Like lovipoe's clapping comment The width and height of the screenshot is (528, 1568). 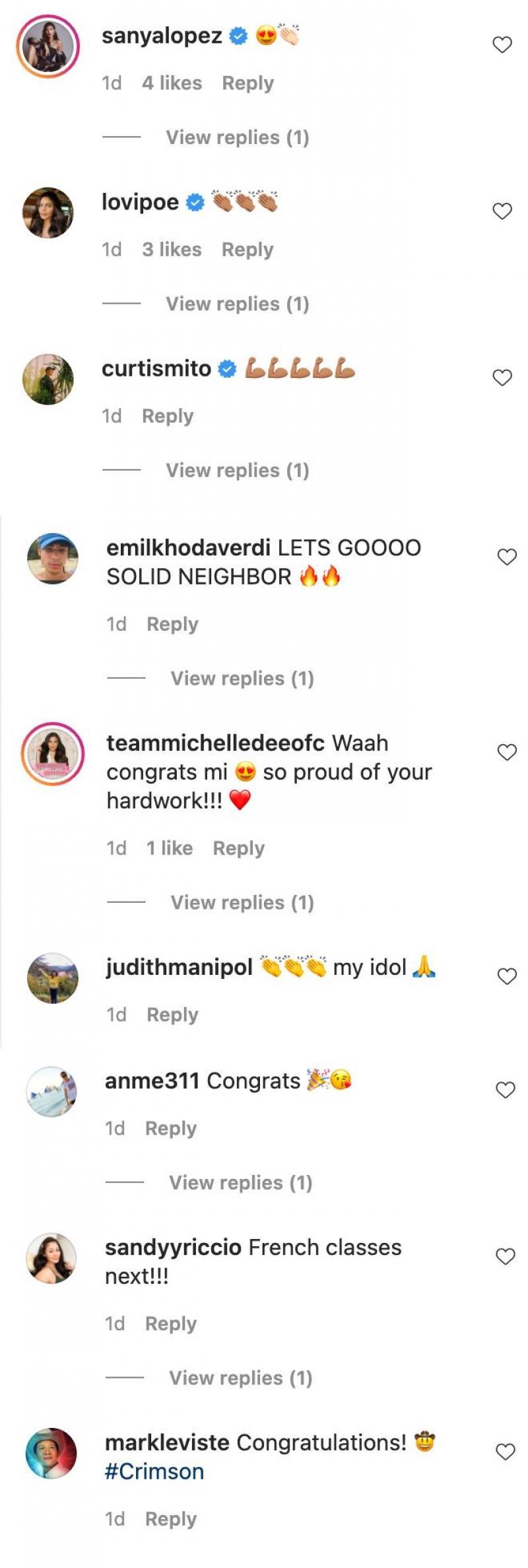coord(502,211)
